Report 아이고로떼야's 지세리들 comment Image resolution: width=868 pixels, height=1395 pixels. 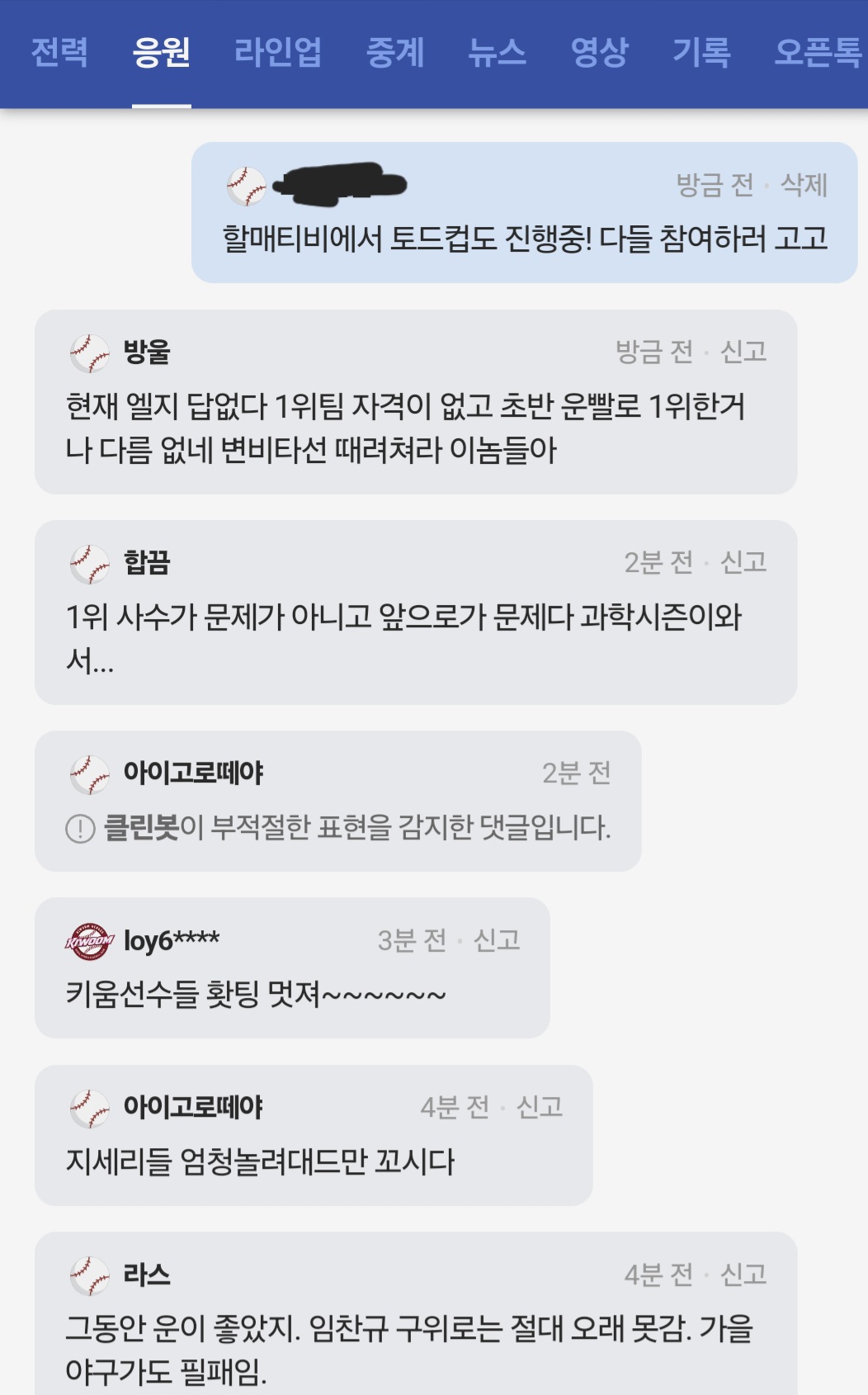pos(540,1108)
